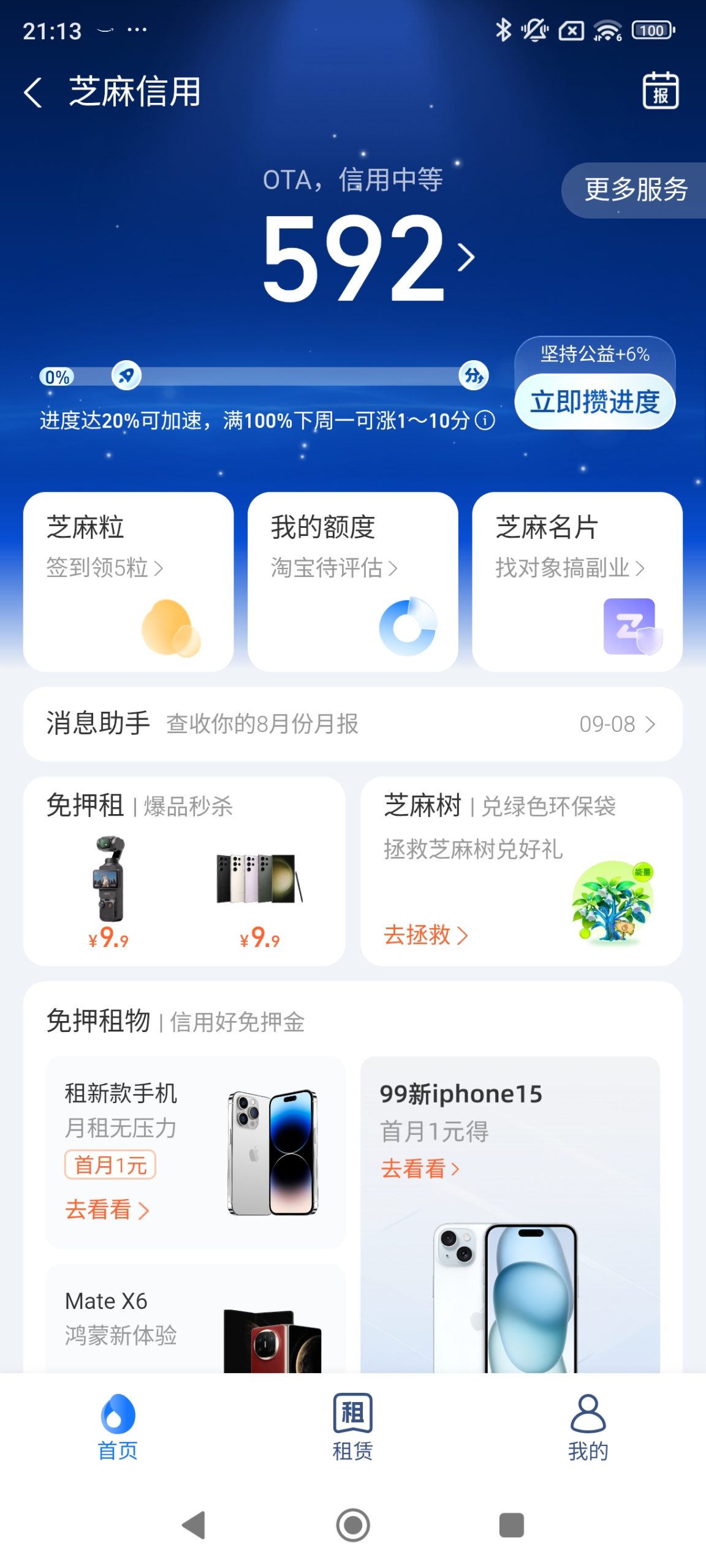
Task: Open system recent apps
Action: (511, 1525)
